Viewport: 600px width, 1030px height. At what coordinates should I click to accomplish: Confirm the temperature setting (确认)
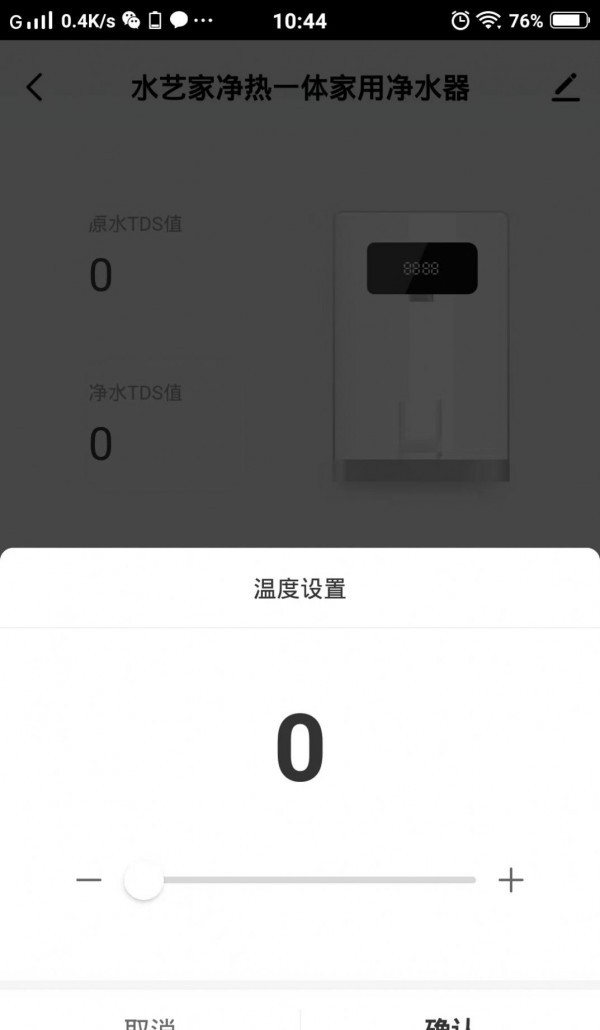coord(452,1022)
